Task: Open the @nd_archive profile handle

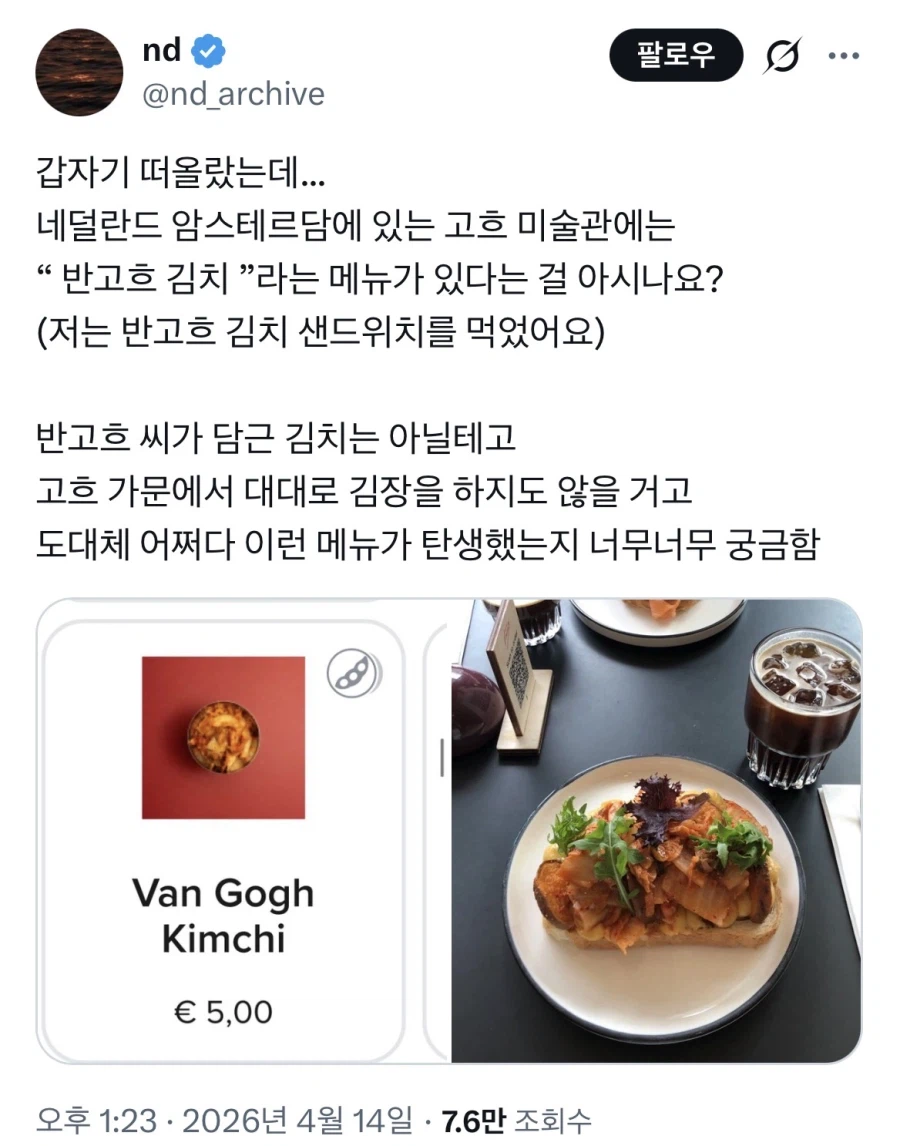Action: pyautogui.click(x=233, y=95)
